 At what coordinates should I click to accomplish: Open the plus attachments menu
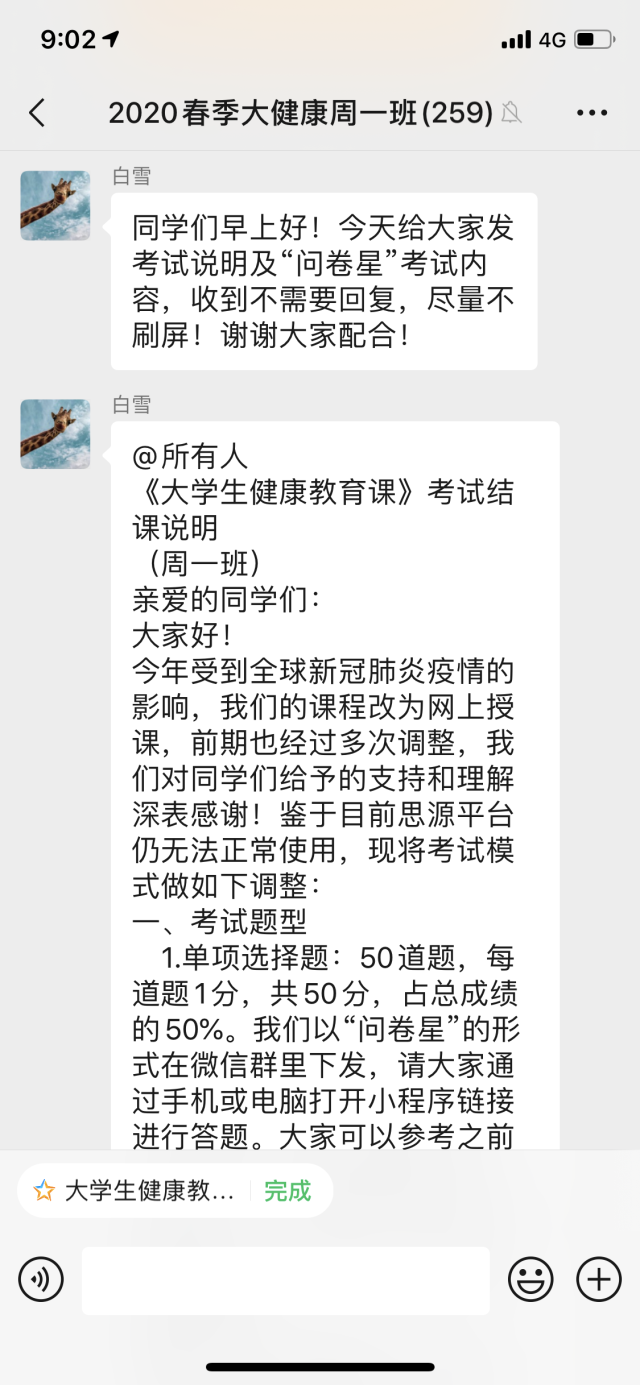coord(599,1279)
